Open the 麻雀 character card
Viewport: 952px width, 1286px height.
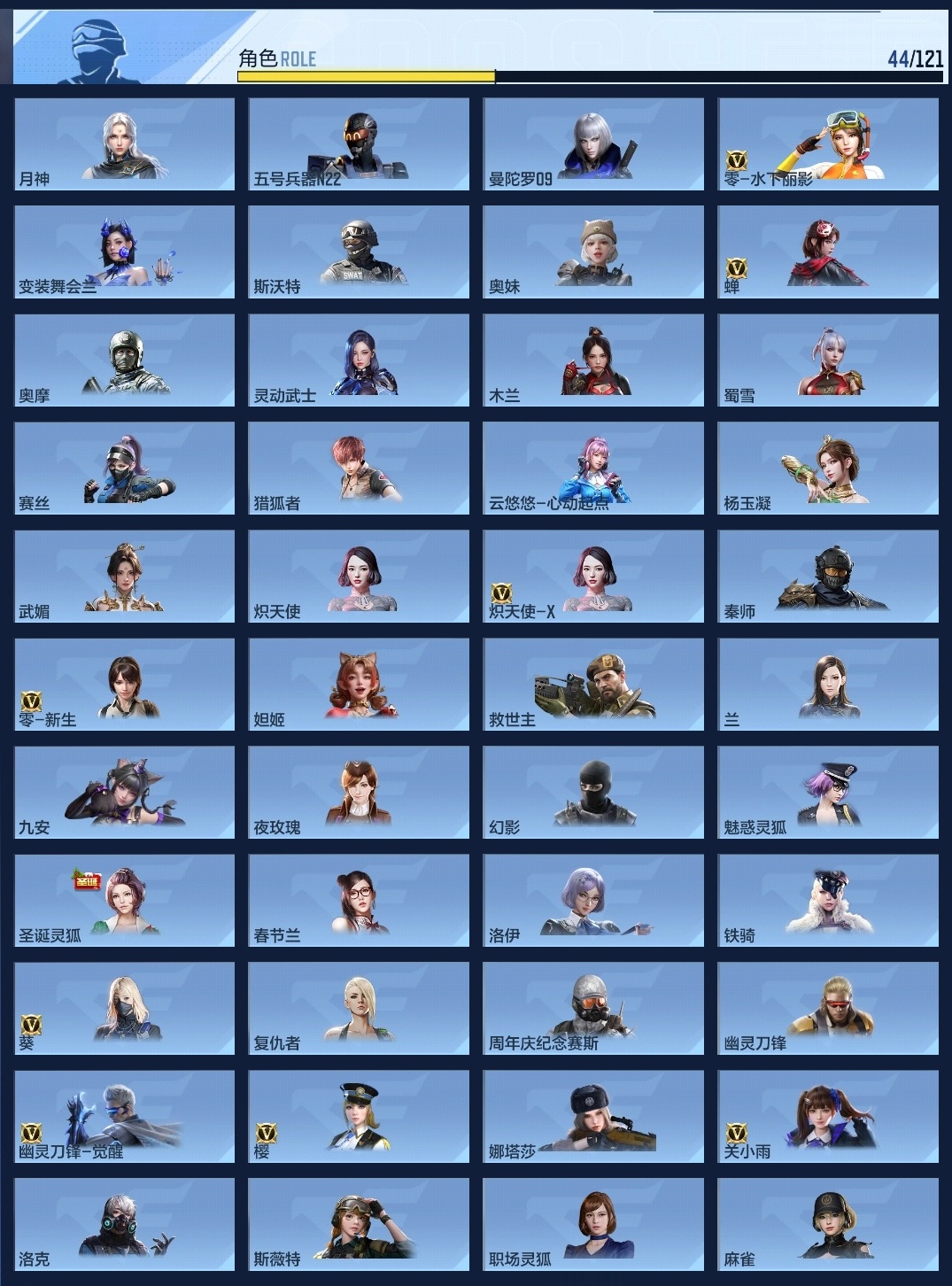(x=828, y=1225)
